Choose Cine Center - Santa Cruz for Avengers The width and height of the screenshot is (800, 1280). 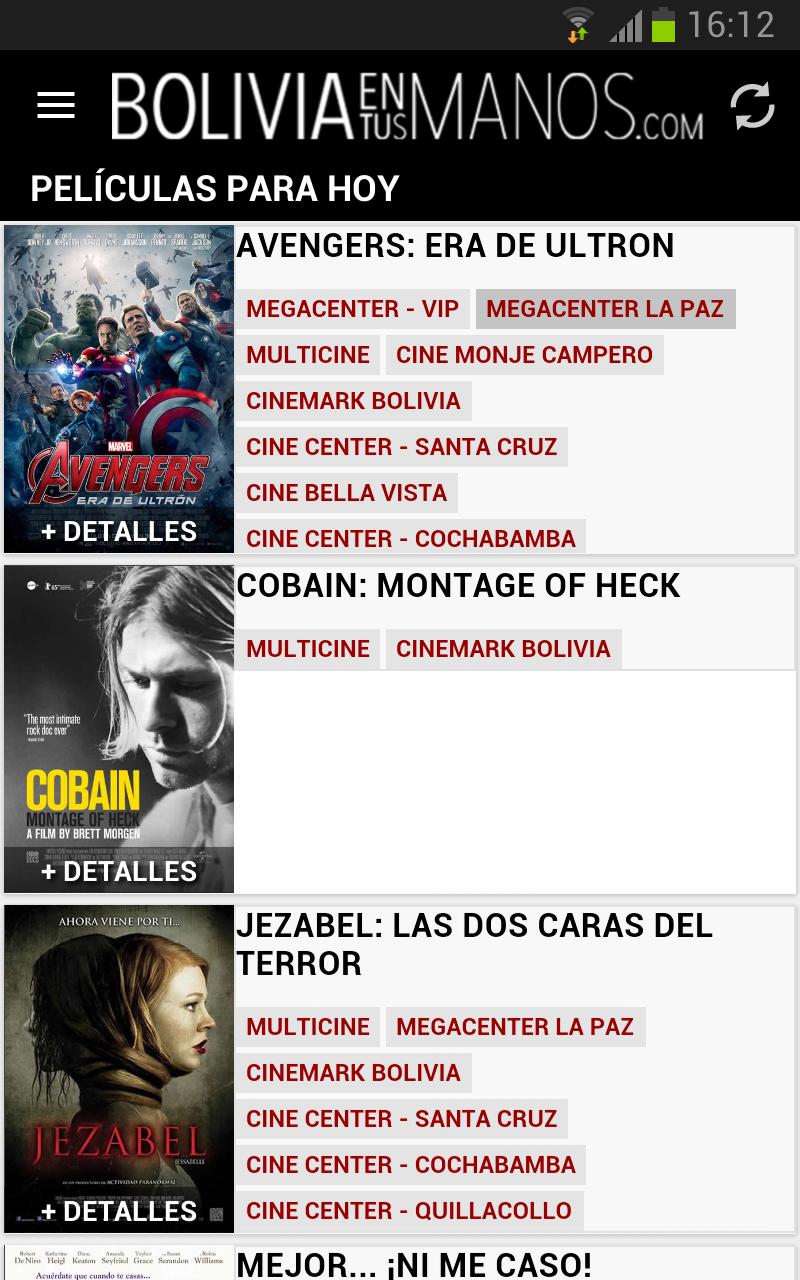pos(402,447)
